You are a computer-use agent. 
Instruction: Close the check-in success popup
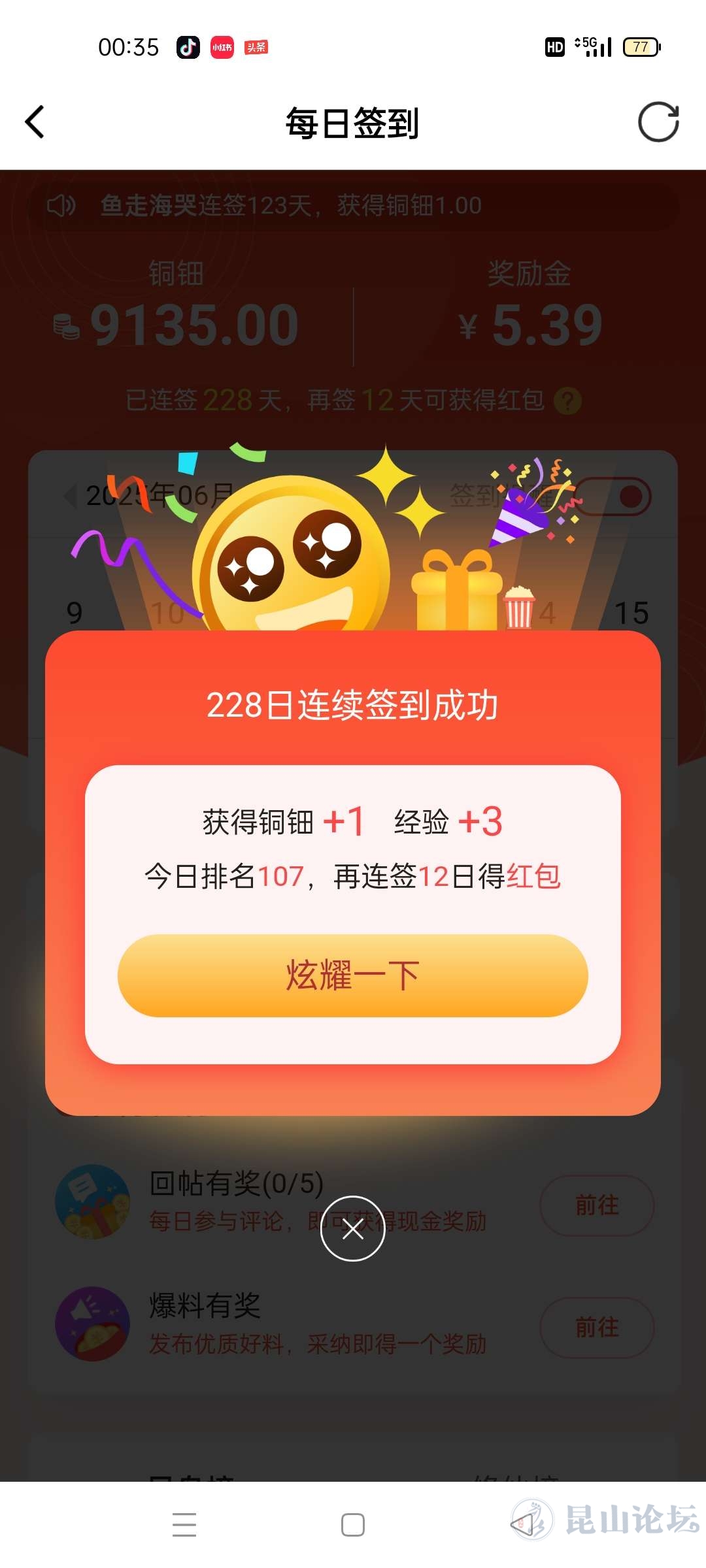352,1229
